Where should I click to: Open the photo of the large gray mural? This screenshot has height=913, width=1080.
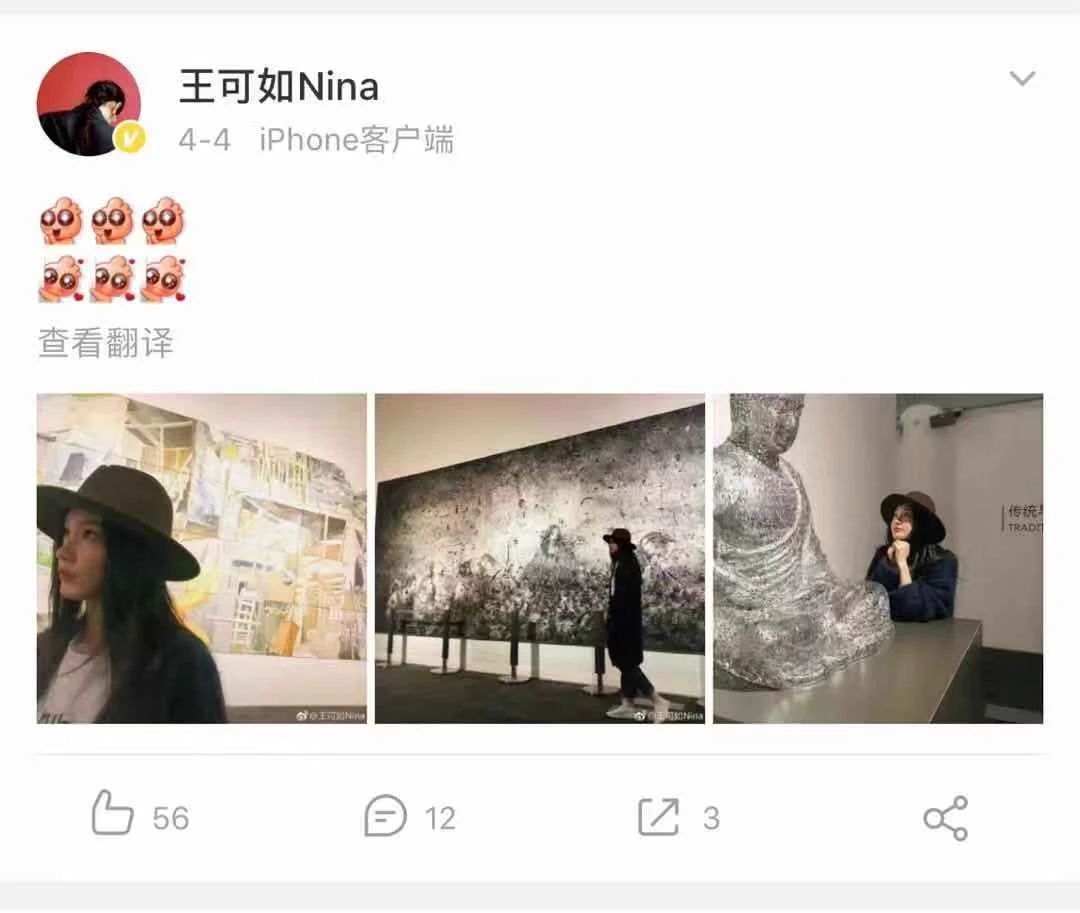pyautogui.click(x=540, y=558)
